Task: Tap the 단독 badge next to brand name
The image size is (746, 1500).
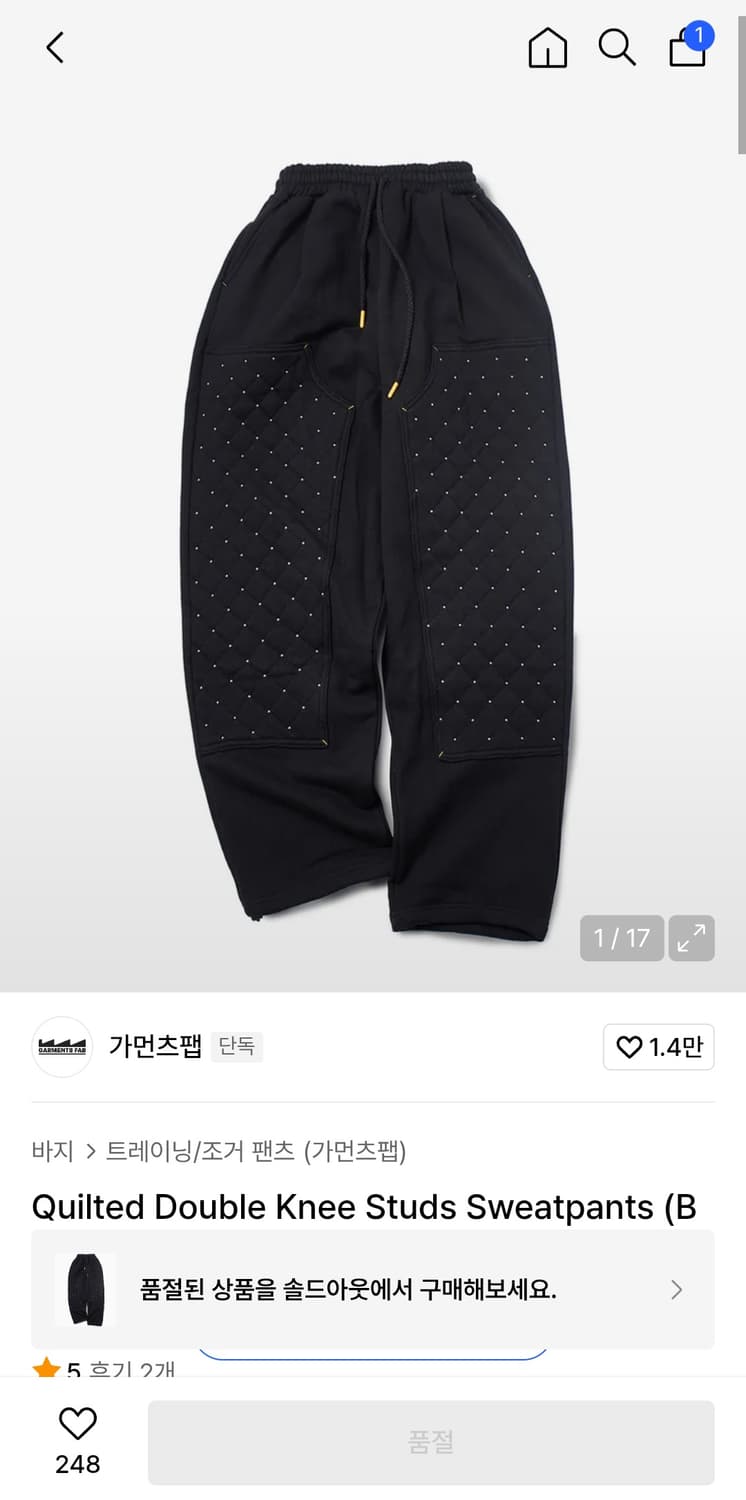Action: [x=237, y=1047]
